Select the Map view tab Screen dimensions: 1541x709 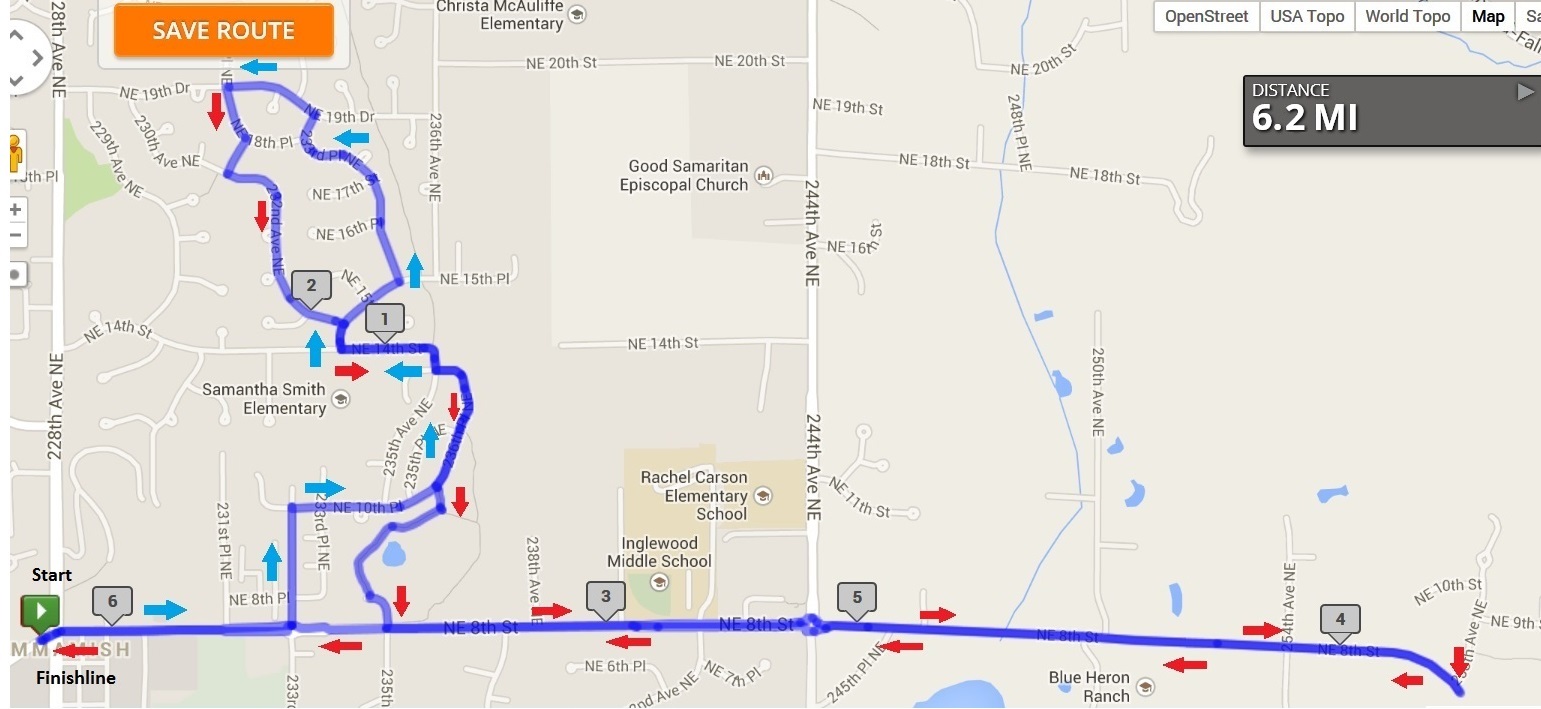click(x=1487, y=16)
